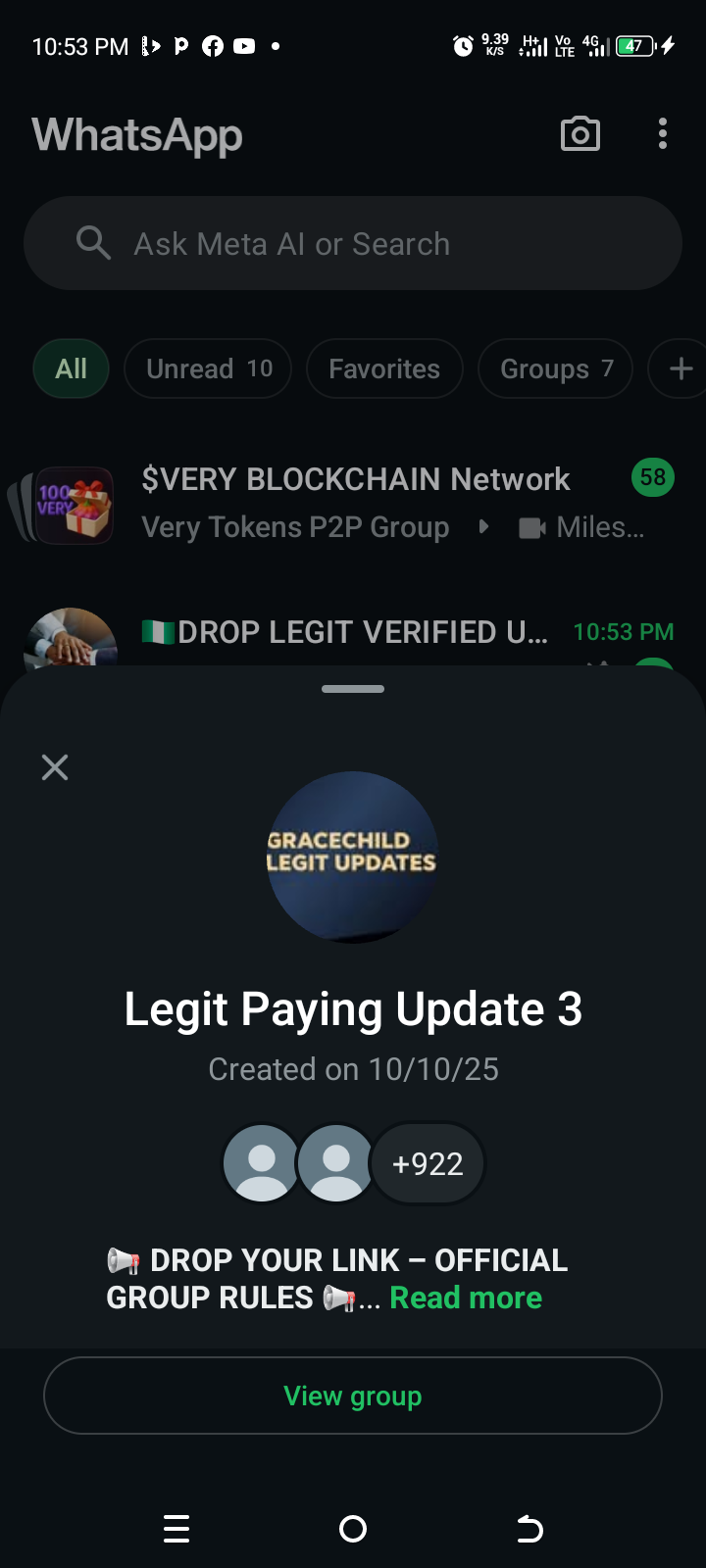Go to the home screen
706x1568 pixels.
coord(353,1529)
